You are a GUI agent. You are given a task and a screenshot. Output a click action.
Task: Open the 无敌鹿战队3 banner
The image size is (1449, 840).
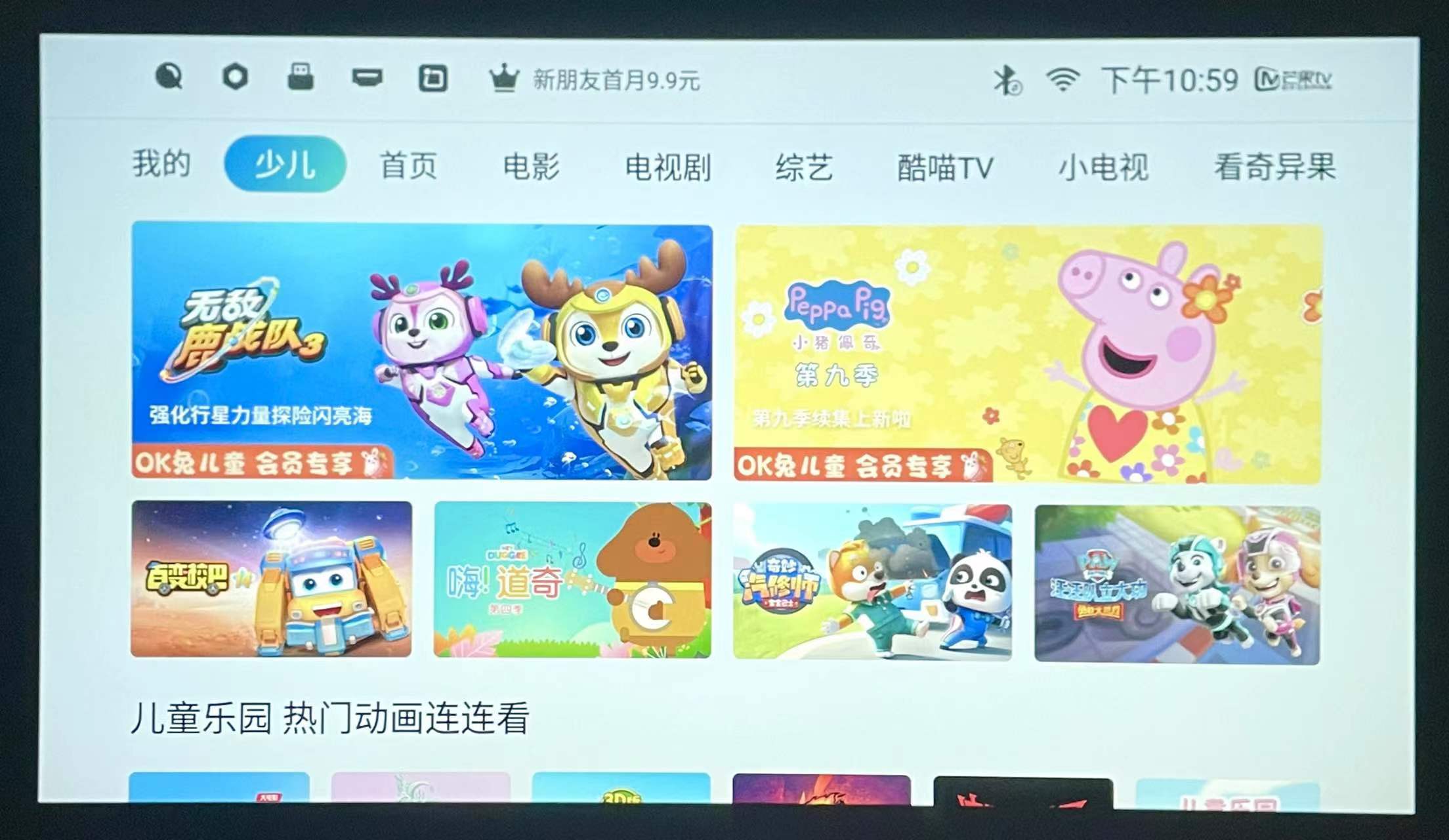click(421, 352)
